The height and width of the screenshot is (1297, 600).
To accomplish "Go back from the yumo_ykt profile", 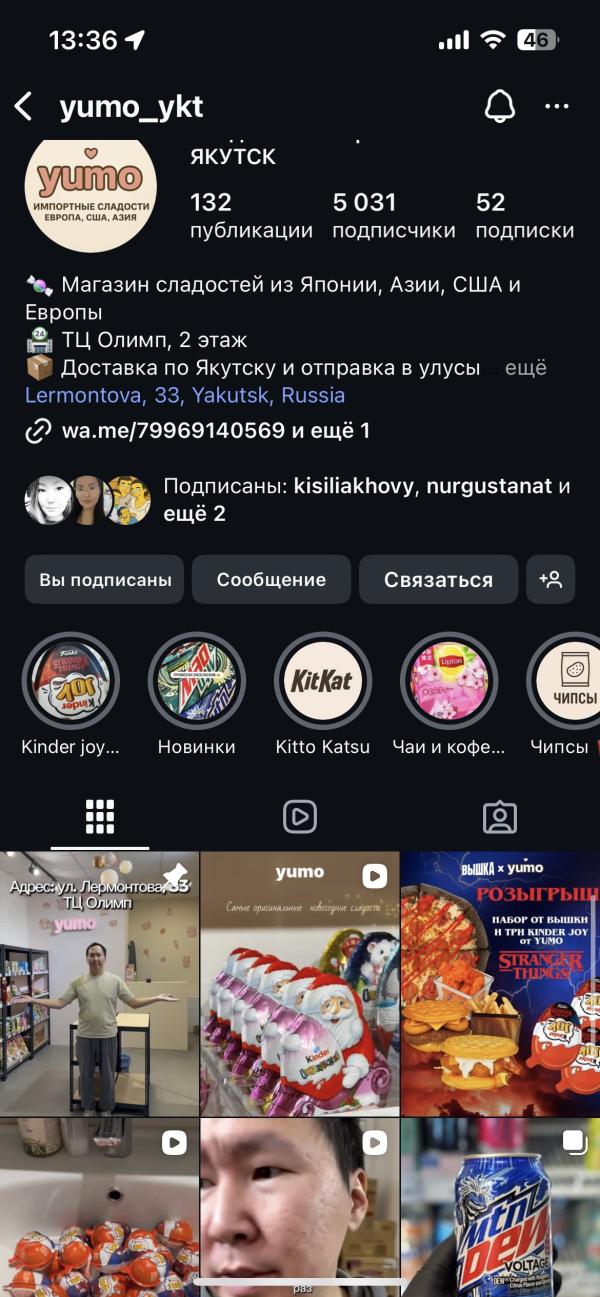I will pos(23,106).
